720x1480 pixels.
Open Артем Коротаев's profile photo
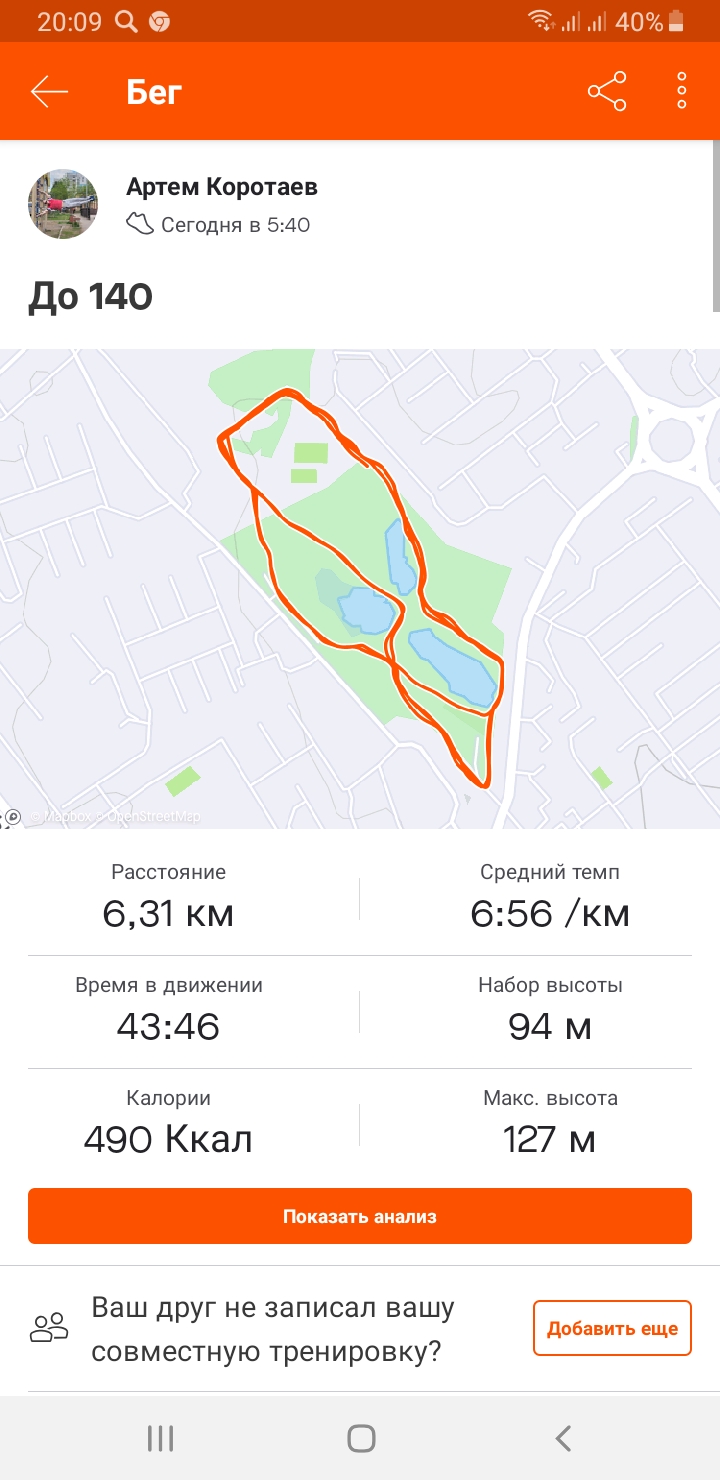pyautogui.click(x=63, y=204)
